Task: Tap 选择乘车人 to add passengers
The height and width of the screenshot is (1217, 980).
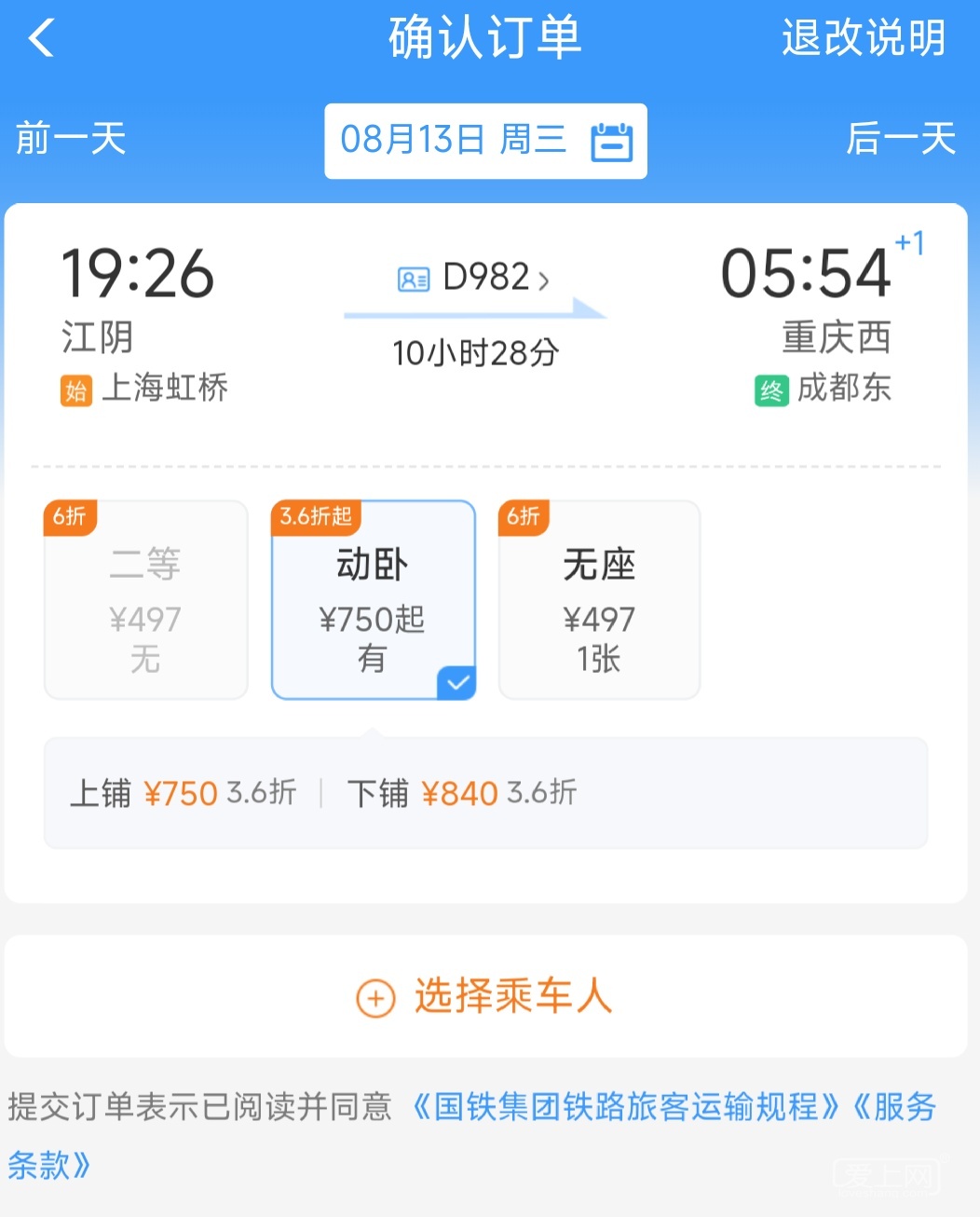Action: pyautogui.click(x=485, y=997)
